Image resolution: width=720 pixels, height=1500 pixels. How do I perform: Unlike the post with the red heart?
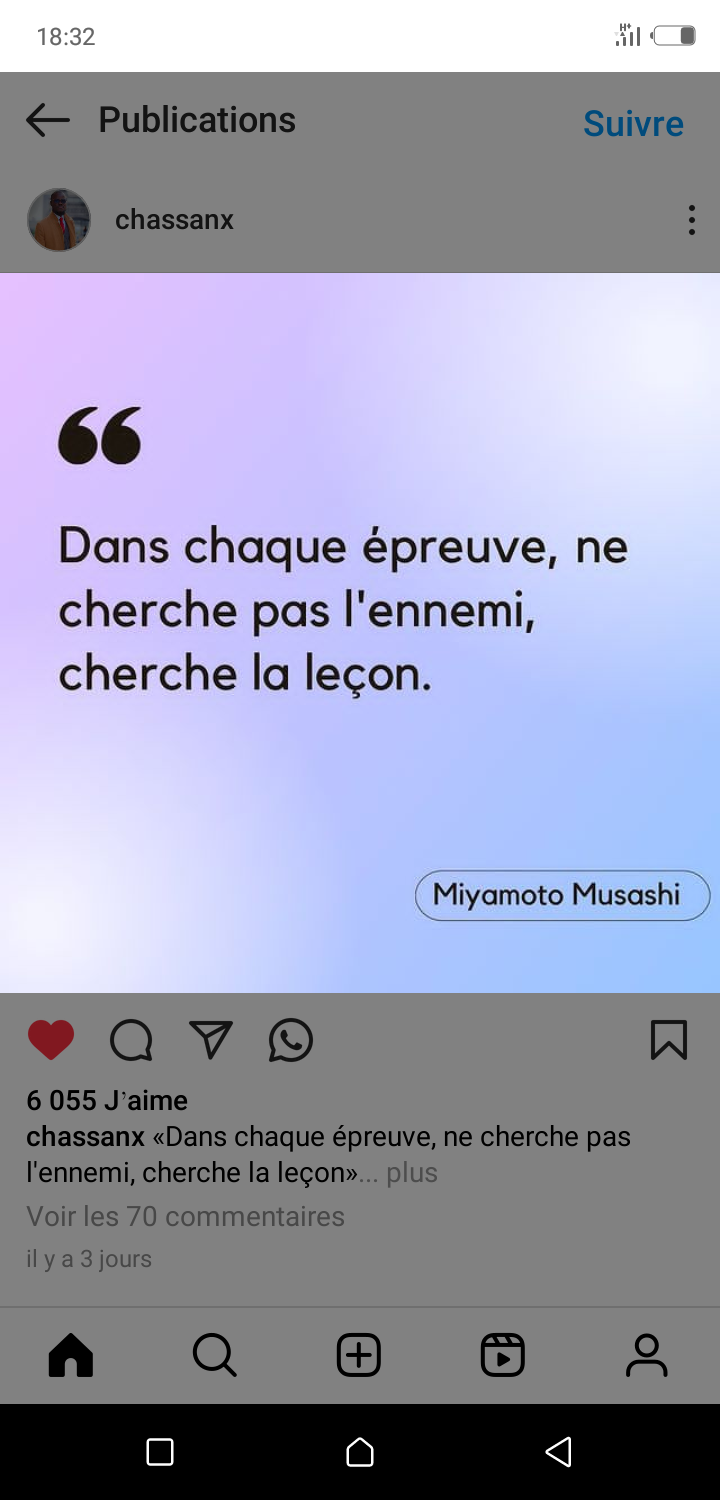tap(51, 1040)
